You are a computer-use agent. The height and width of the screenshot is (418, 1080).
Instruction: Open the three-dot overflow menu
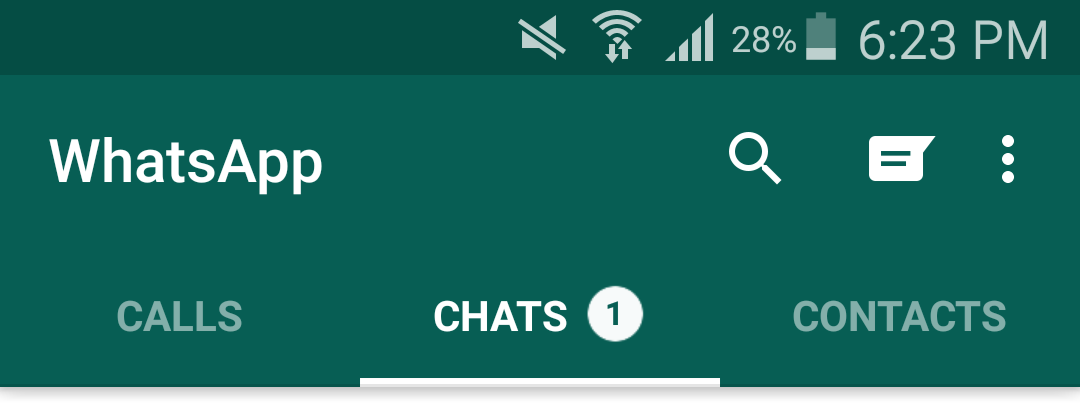tap(1007, 160)
